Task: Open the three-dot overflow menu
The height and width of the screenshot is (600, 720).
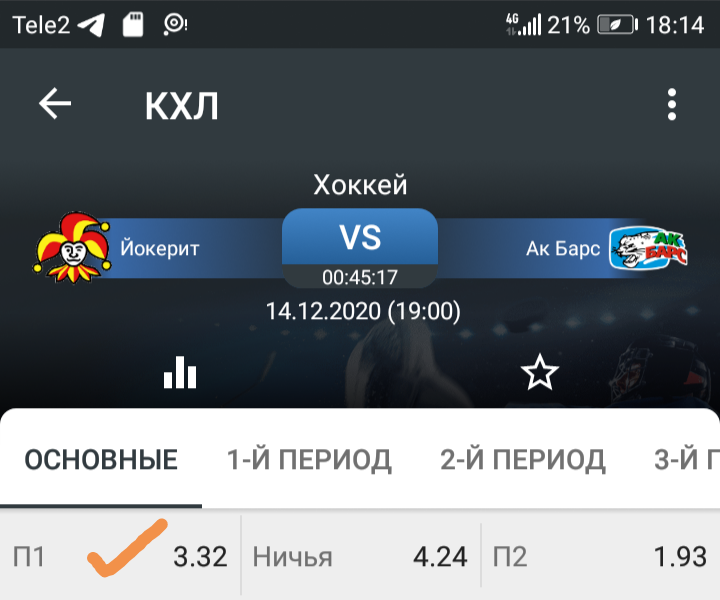Action: click(x=671, y=104)
